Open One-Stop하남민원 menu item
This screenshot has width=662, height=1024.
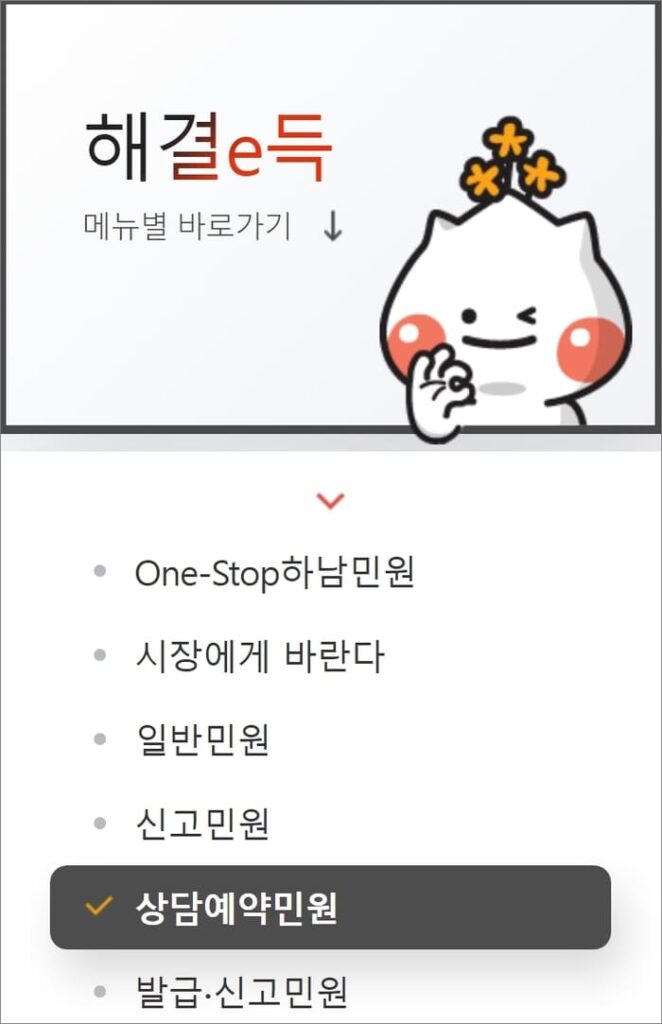274,573
